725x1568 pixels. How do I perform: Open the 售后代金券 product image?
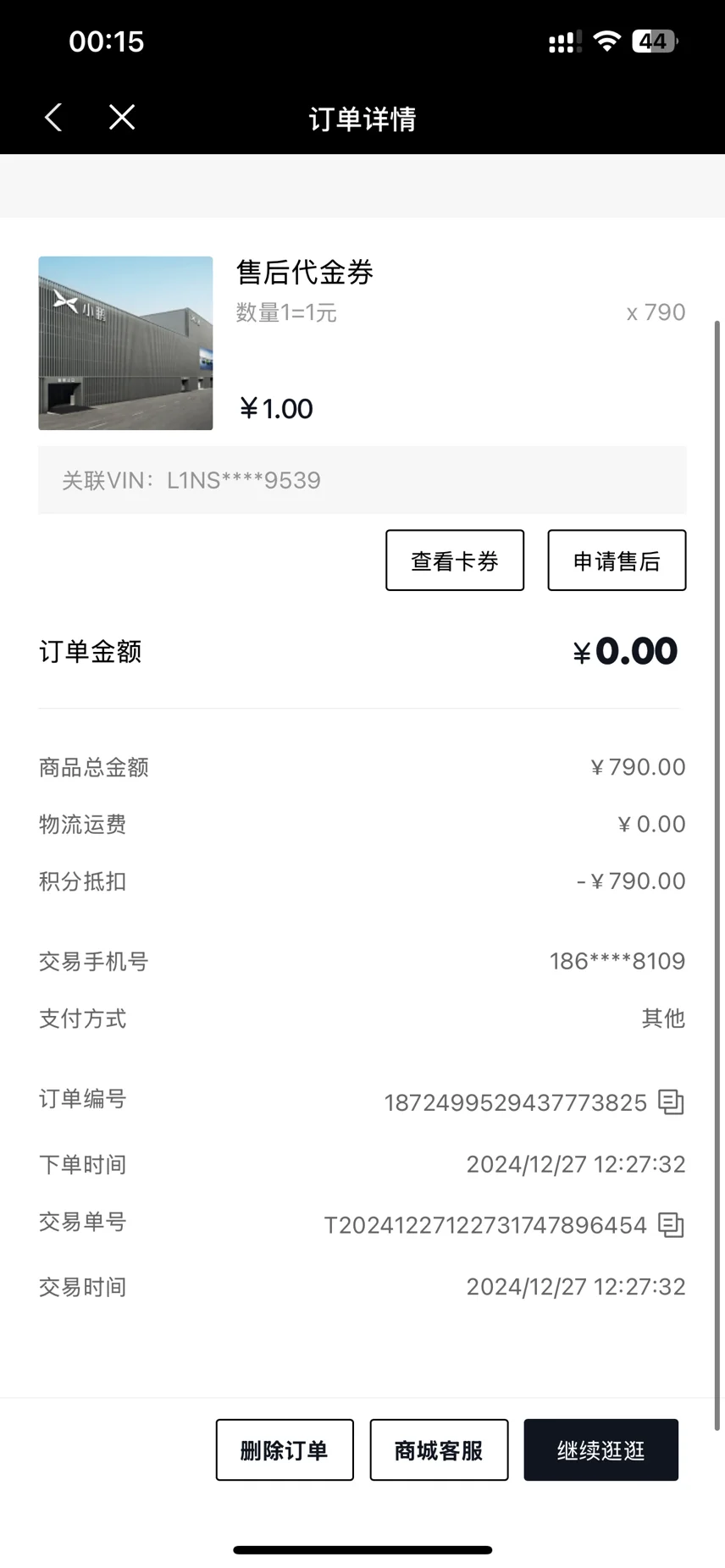tap(125, 343)
